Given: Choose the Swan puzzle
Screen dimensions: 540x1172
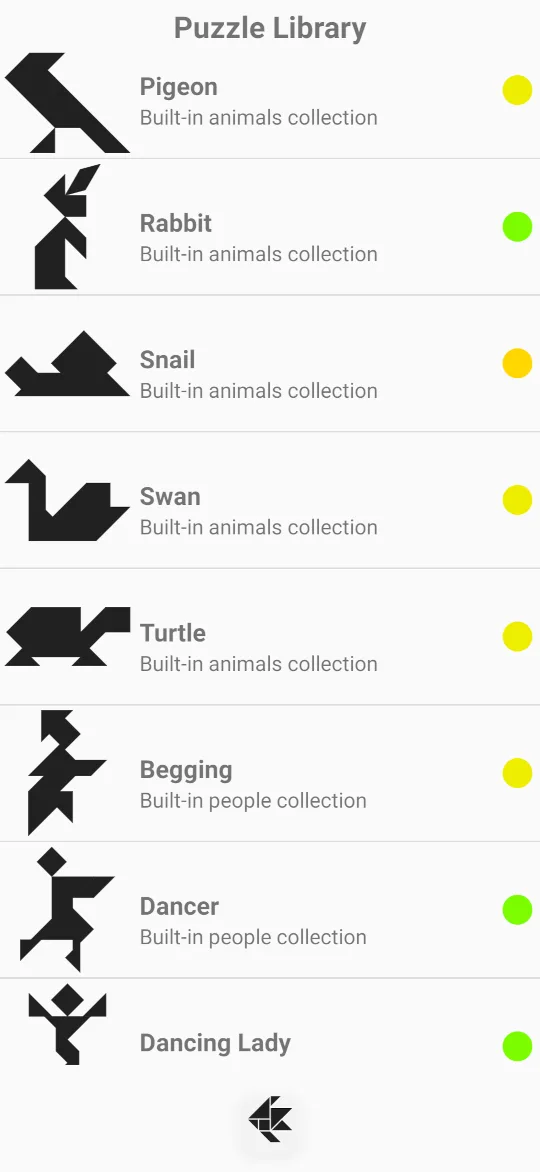Looking at the screenshot, I should [270, 500].
